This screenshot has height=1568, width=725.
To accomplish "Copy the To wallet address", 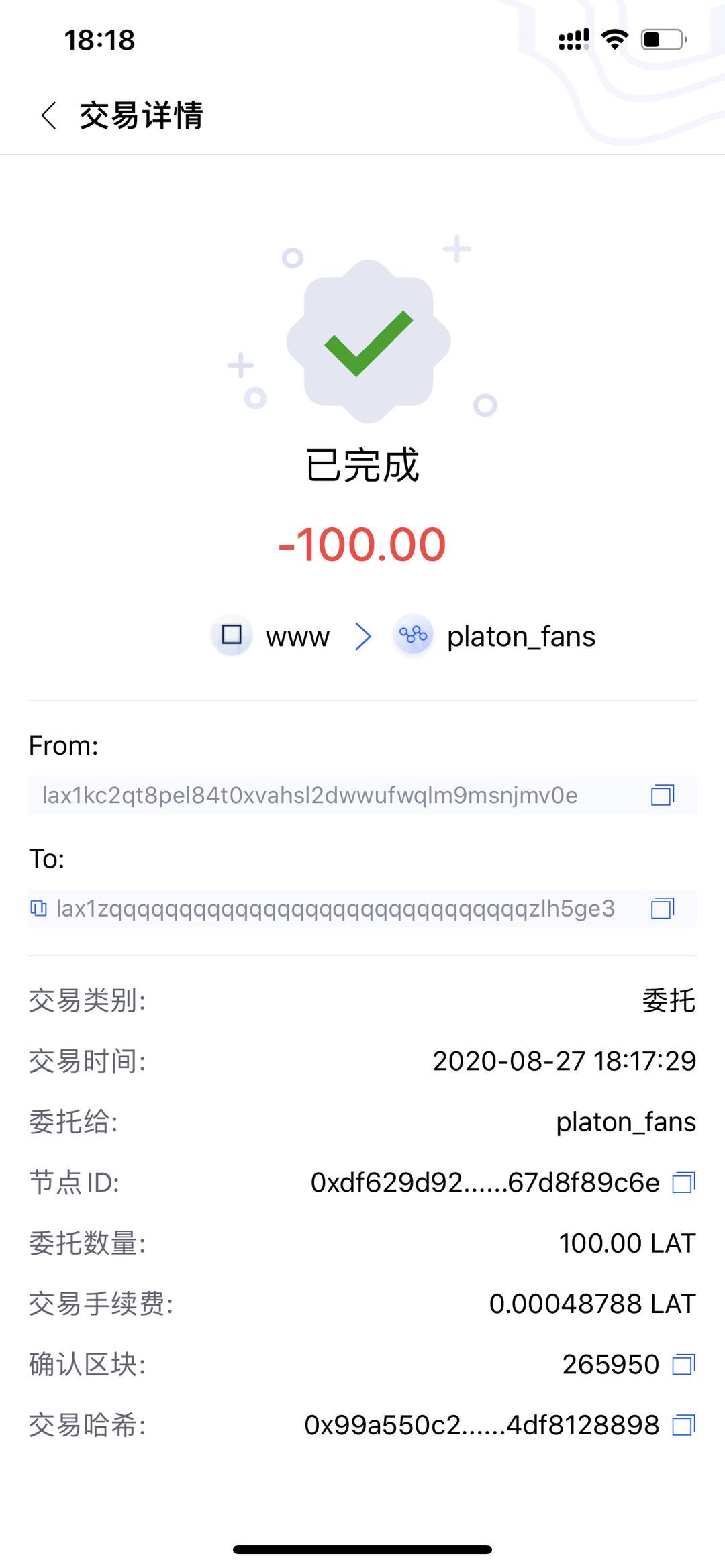I will coord(663,908).
